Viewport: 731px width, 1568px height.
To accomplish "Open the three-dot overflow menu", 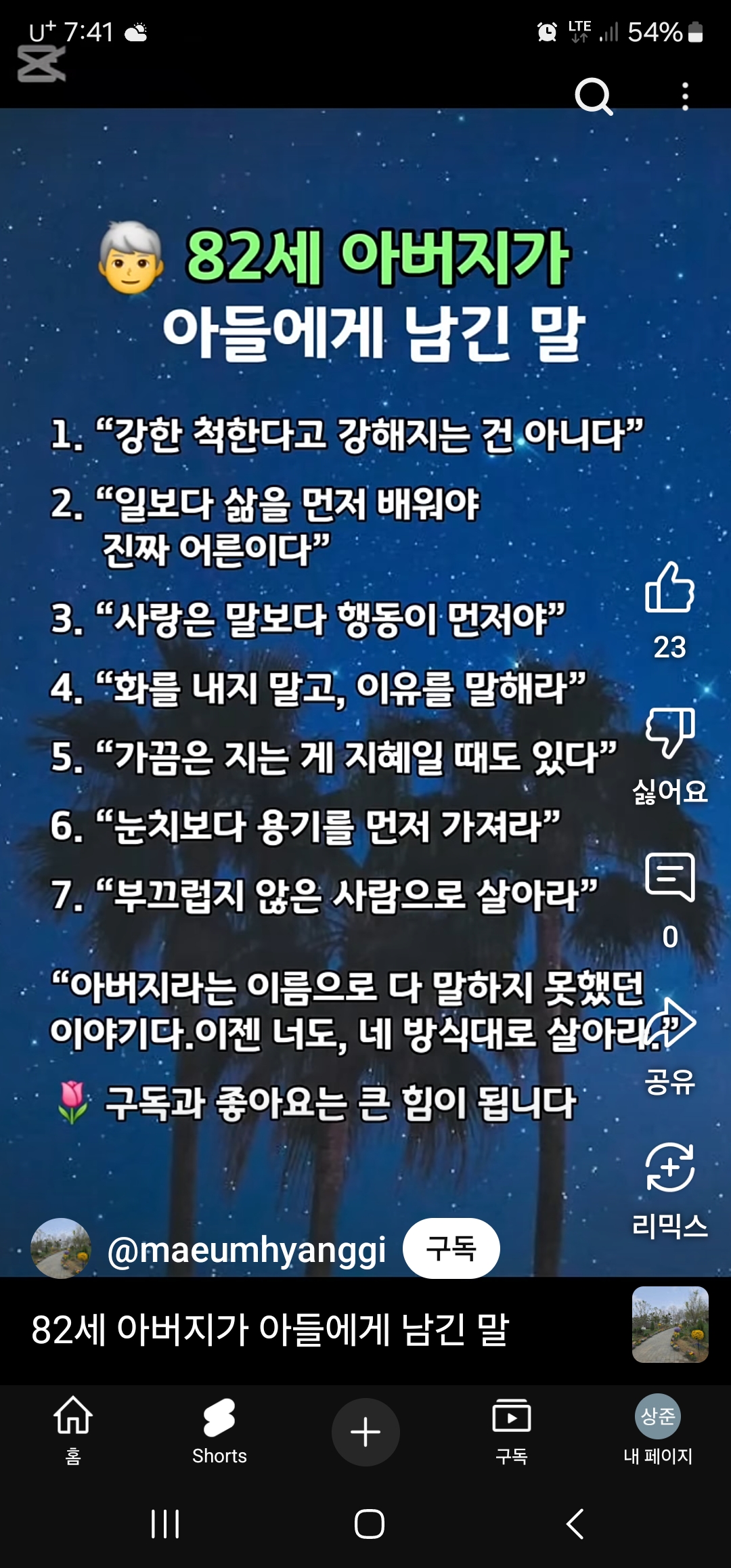I will 686,97.
